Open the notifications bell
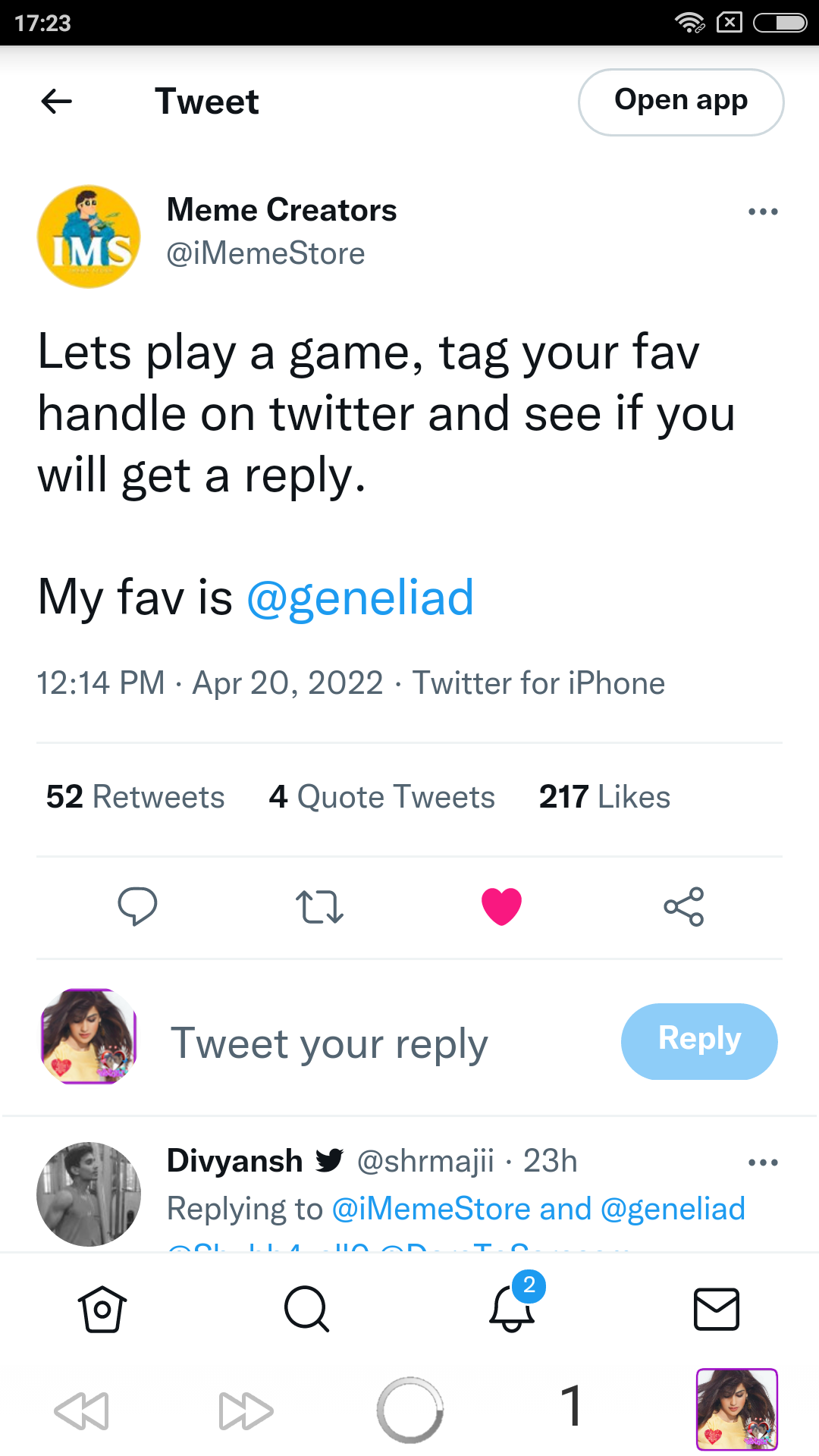Screen dimensions: 819x1456 512,1307
